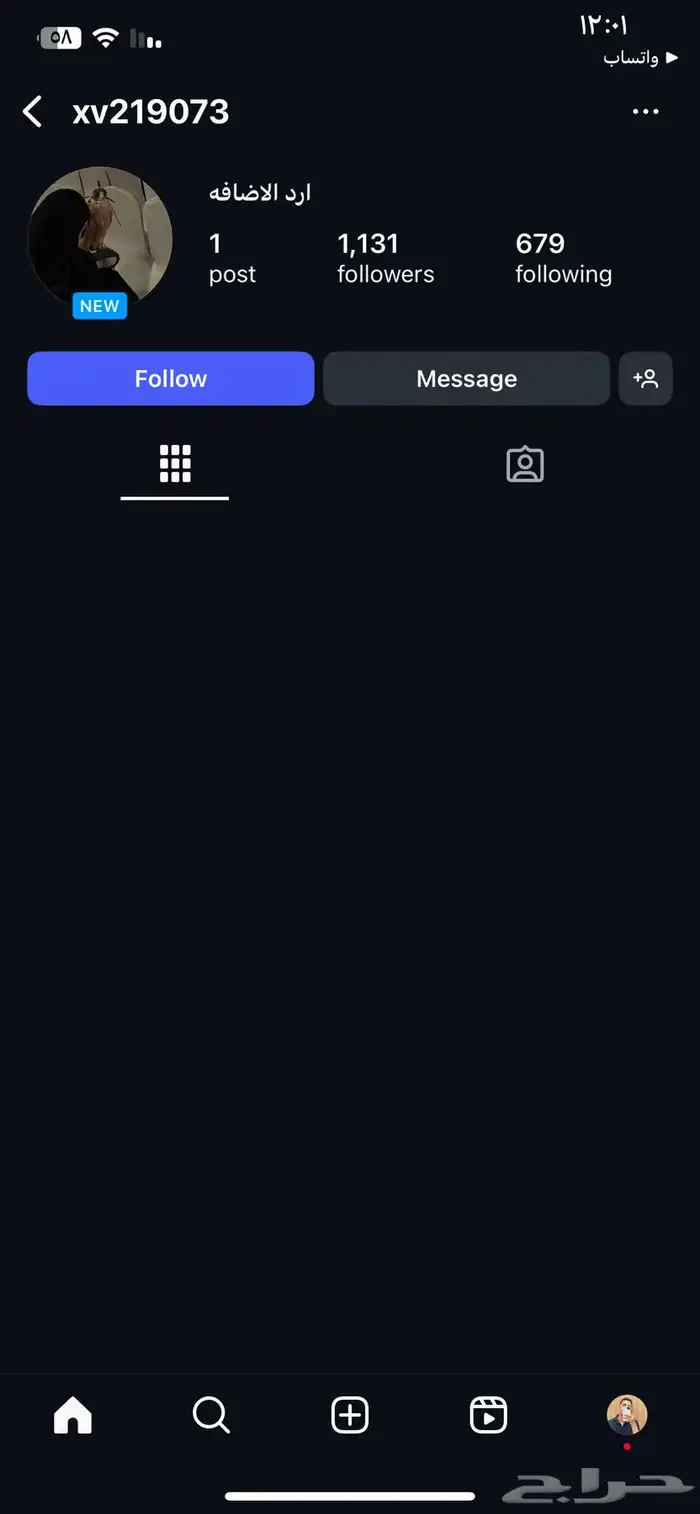Screen dimensions: 700x1514
Task: Open the Search and explore tab
Action: (x=211, y=1415)
